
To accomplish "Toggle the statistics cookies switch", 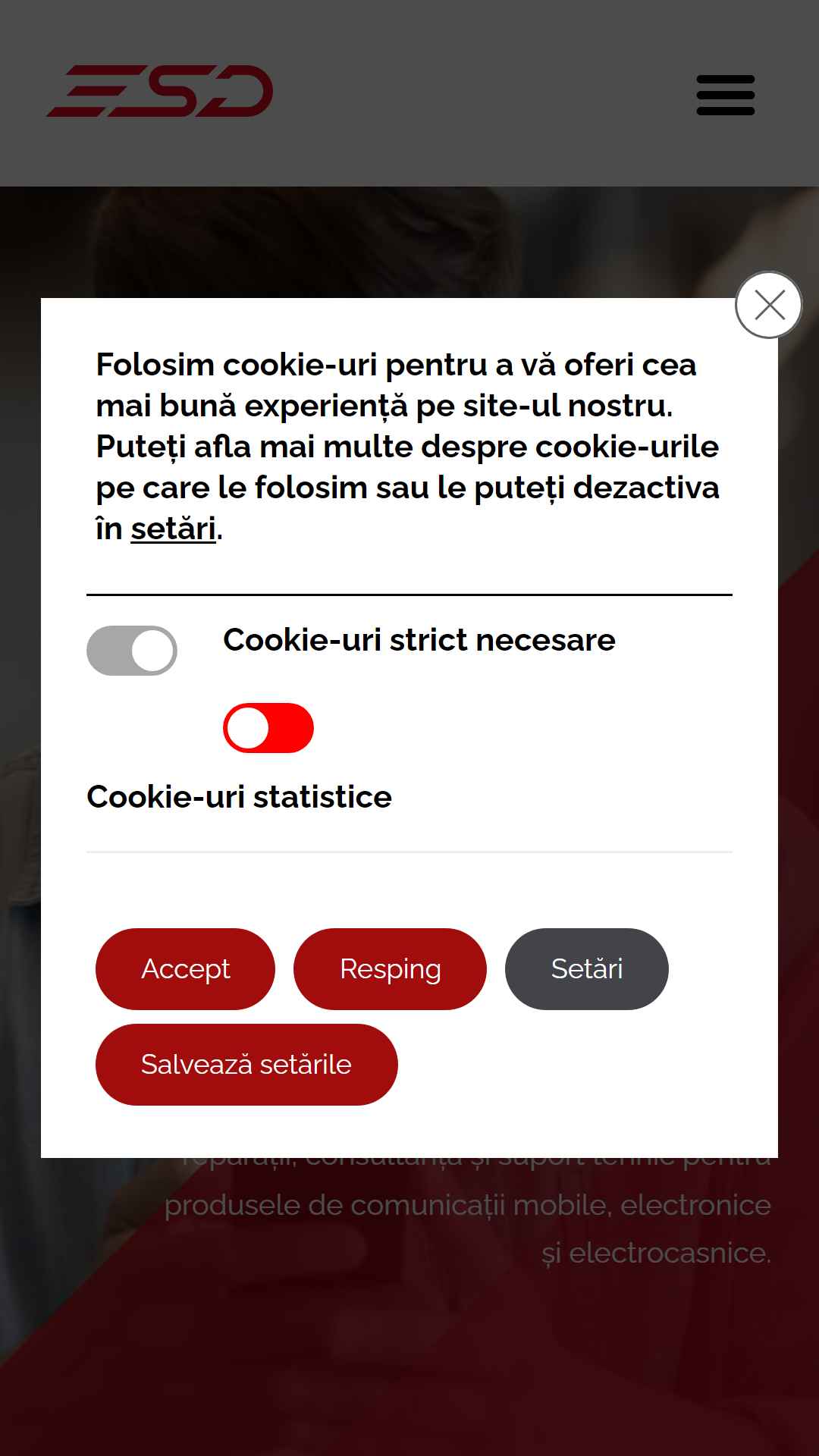I will click(x=268, y=728).
